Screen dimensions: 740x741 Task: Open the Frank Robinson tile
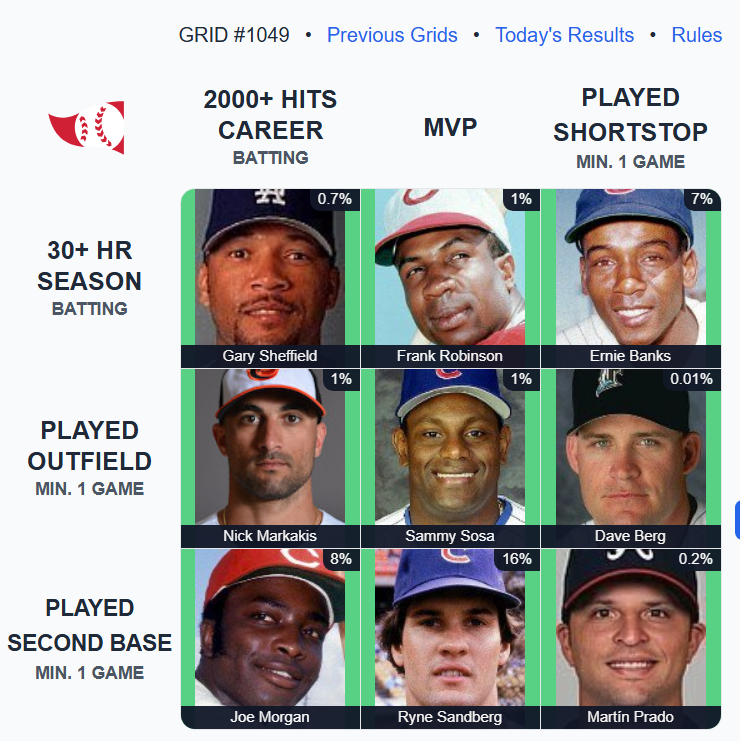(x=450, y=277)
